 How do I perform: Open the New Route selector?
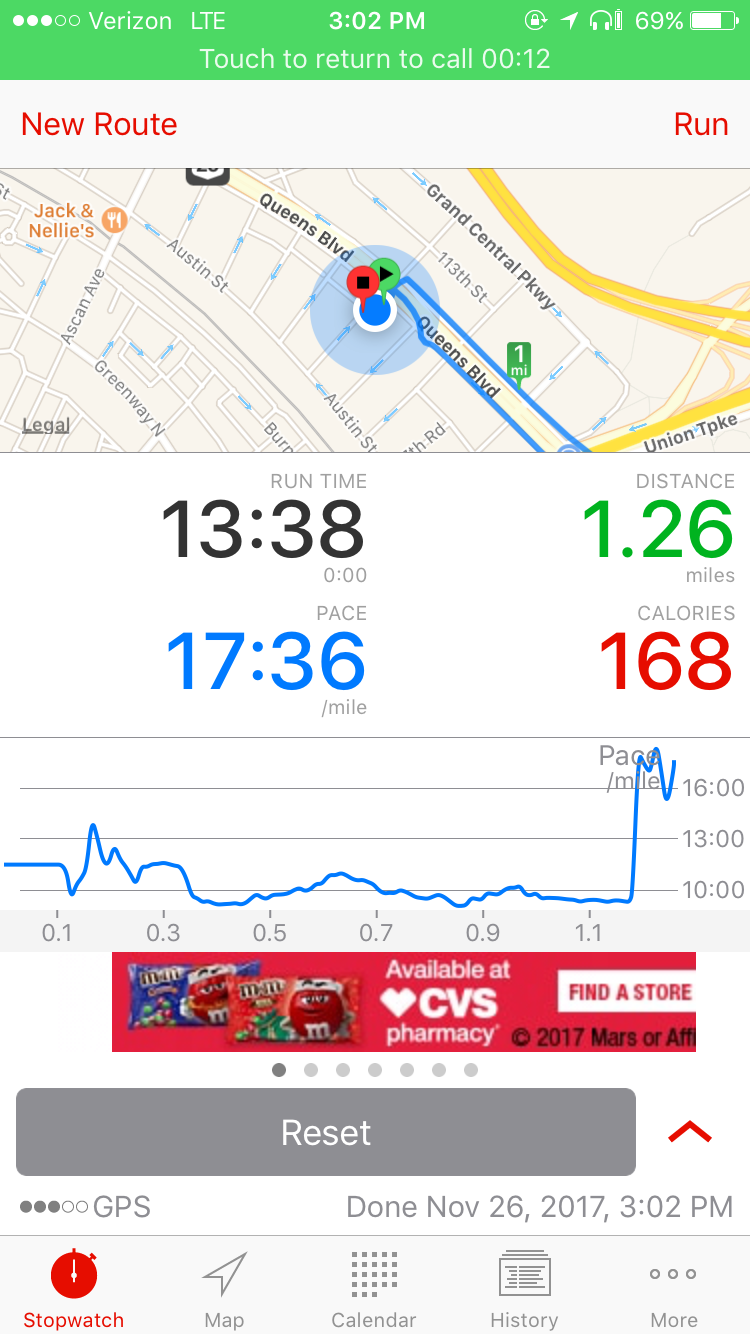point(99,125)
